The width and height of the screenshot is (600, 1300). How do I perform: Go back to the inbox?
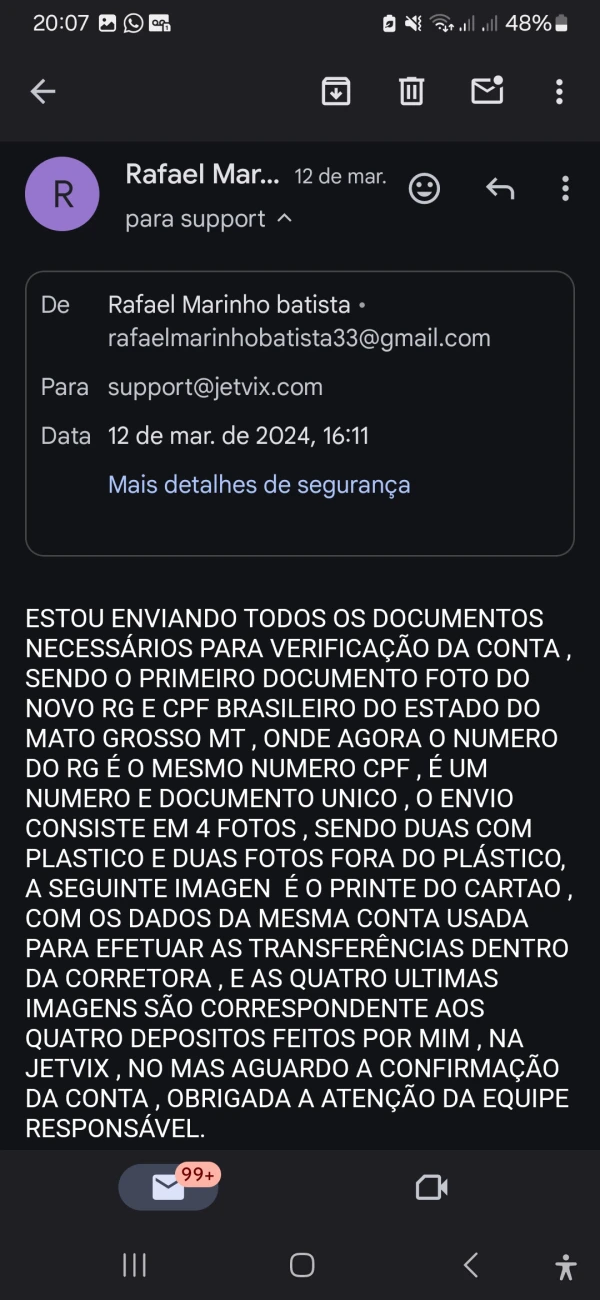point(42,92)
